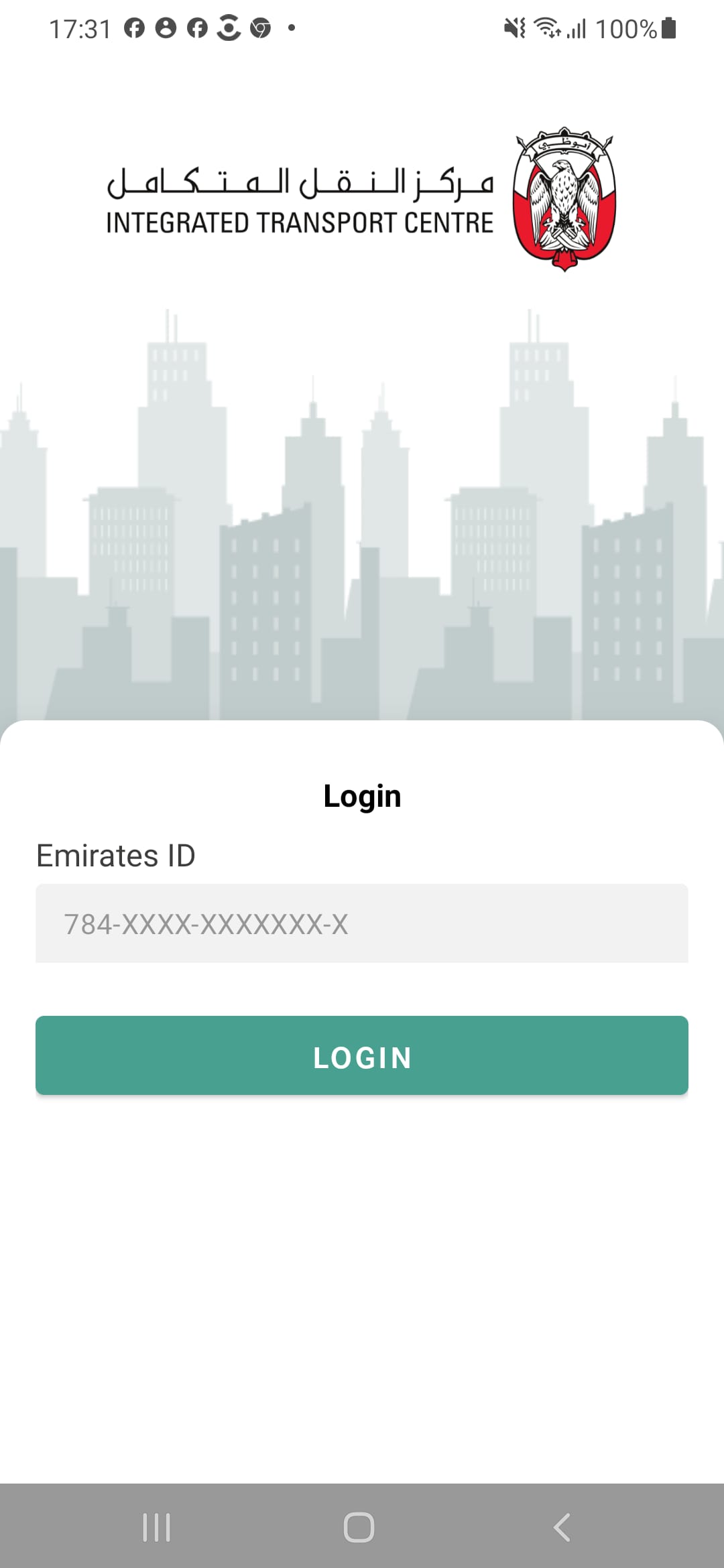Tap the Emirates ID label
724x1568 pixels.
(x=115, y=855)
